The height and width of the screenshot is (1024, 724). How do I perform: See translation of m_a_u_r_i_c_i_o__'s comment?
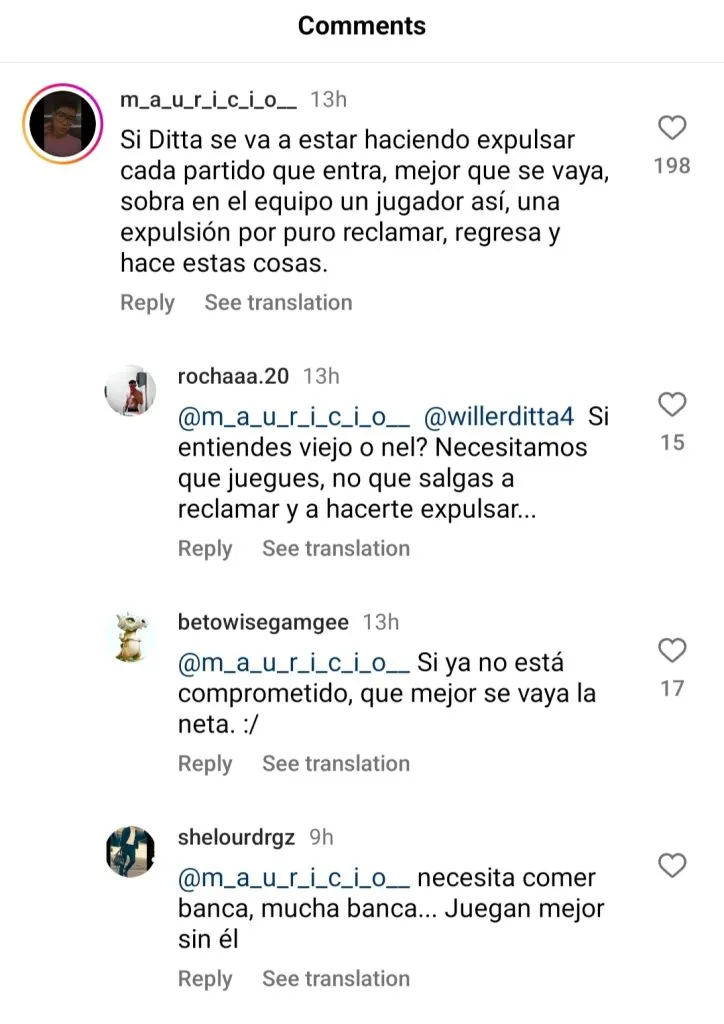279,302
